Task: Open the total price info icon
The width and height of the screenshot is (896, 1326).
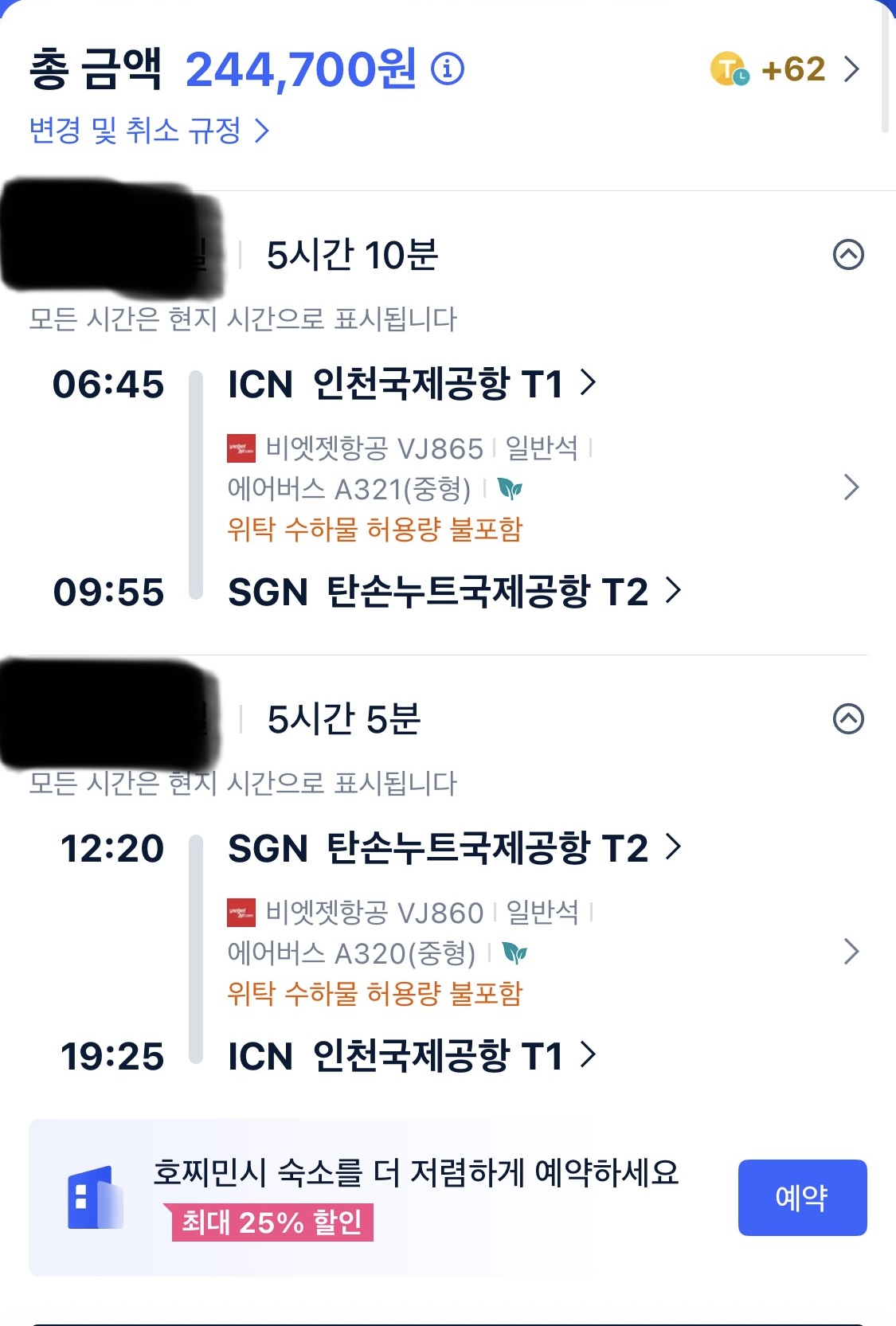Action: click(x=448, y=69)
